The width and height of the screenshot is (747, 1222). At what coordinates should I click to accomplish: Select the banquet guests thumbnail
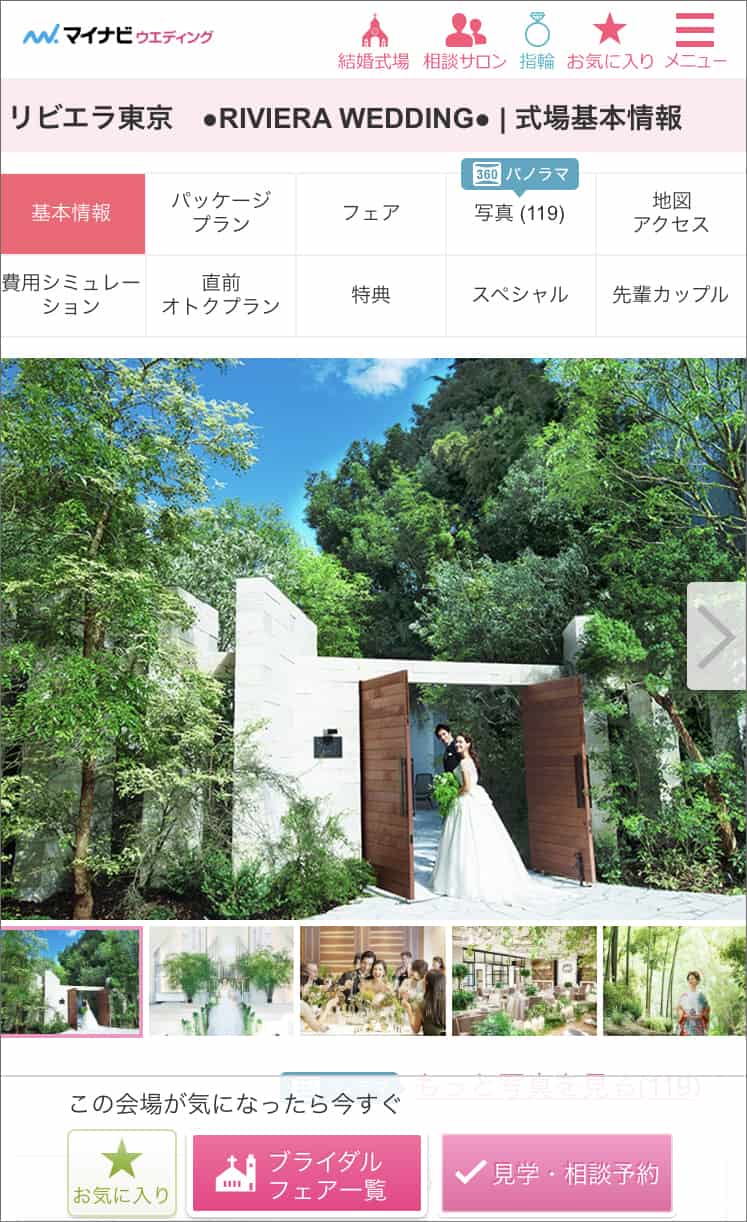pyautogui.click(x=372, y=980)
